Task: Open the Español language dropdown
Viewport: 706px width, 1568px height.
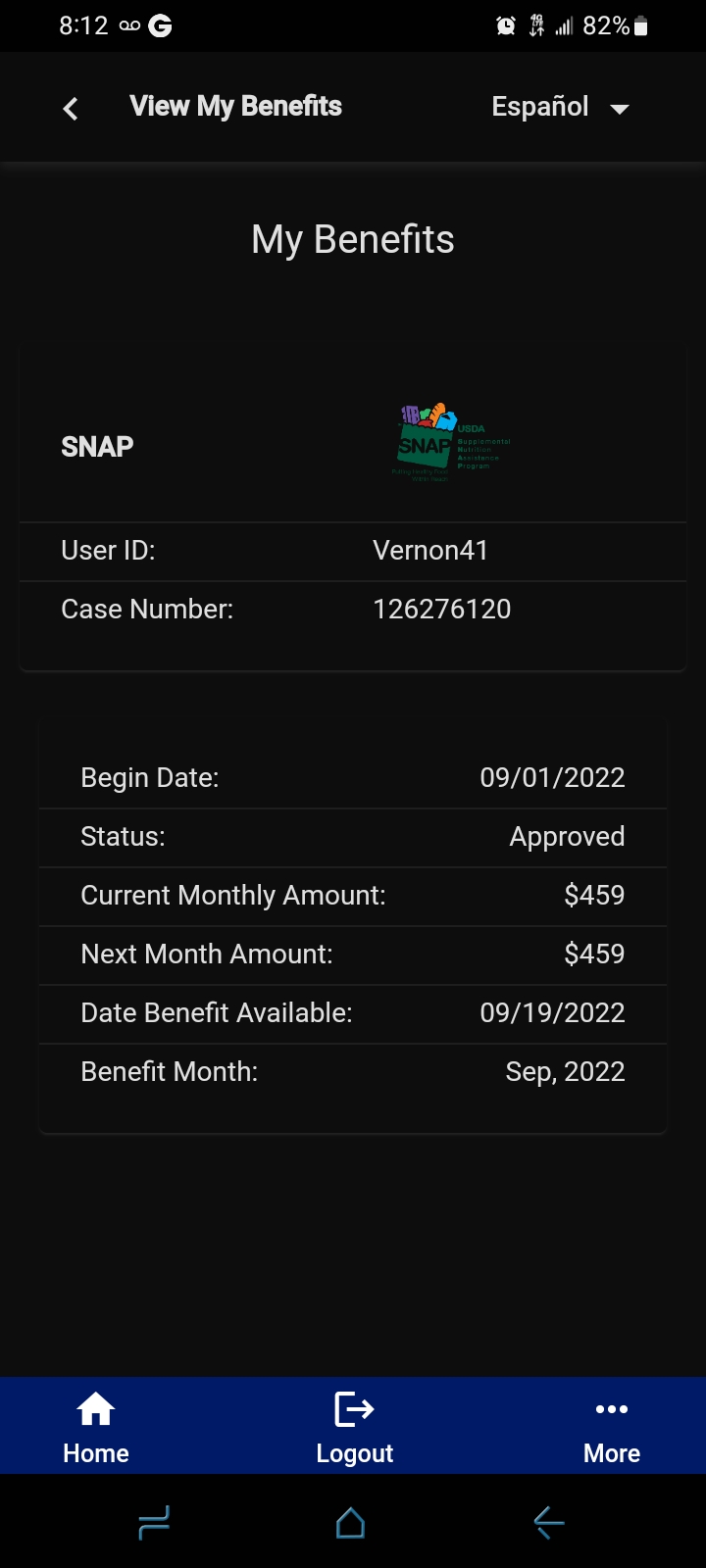Action: tap(560, 107)
